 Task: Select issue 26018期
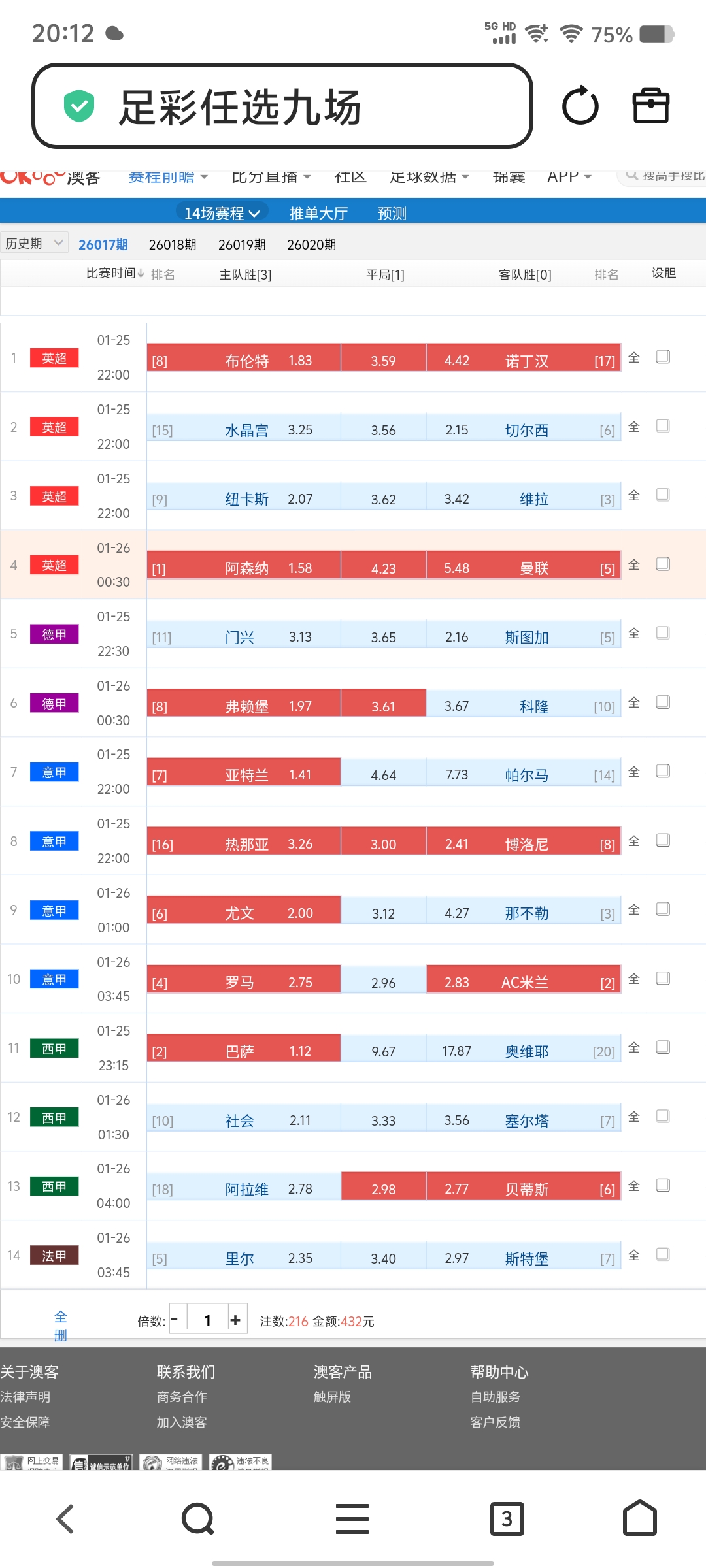pyautogui.click(x=173, y=244)
